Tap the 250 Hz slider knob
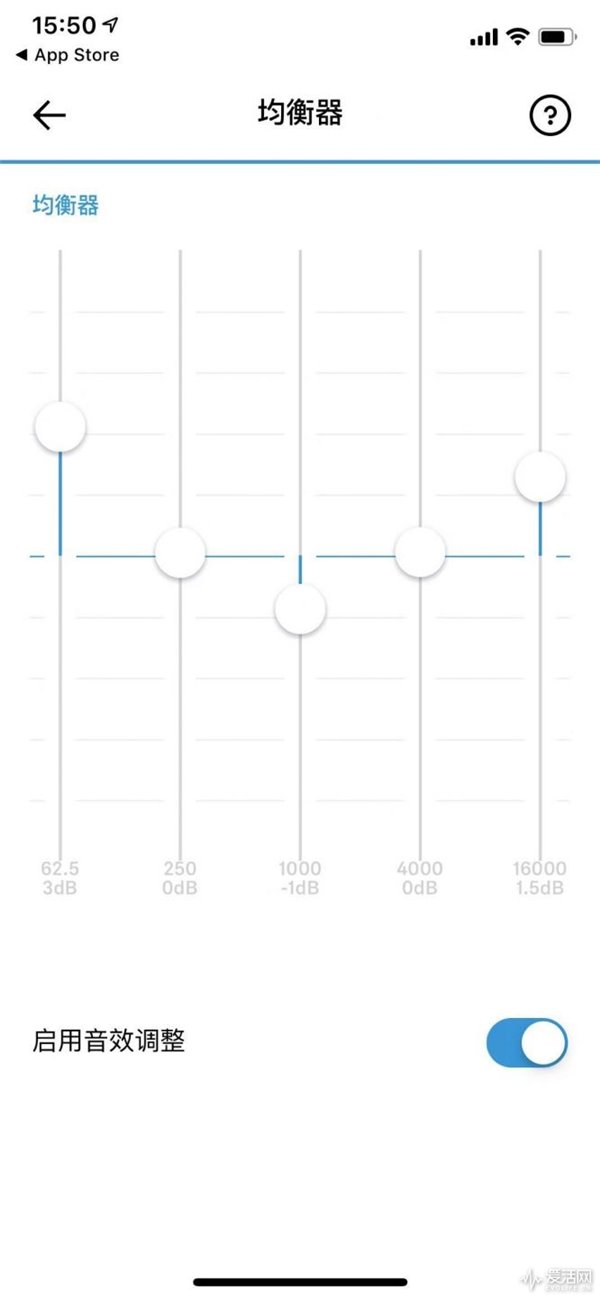Viewport: 600px width, 1299px height. click(180, 552)
